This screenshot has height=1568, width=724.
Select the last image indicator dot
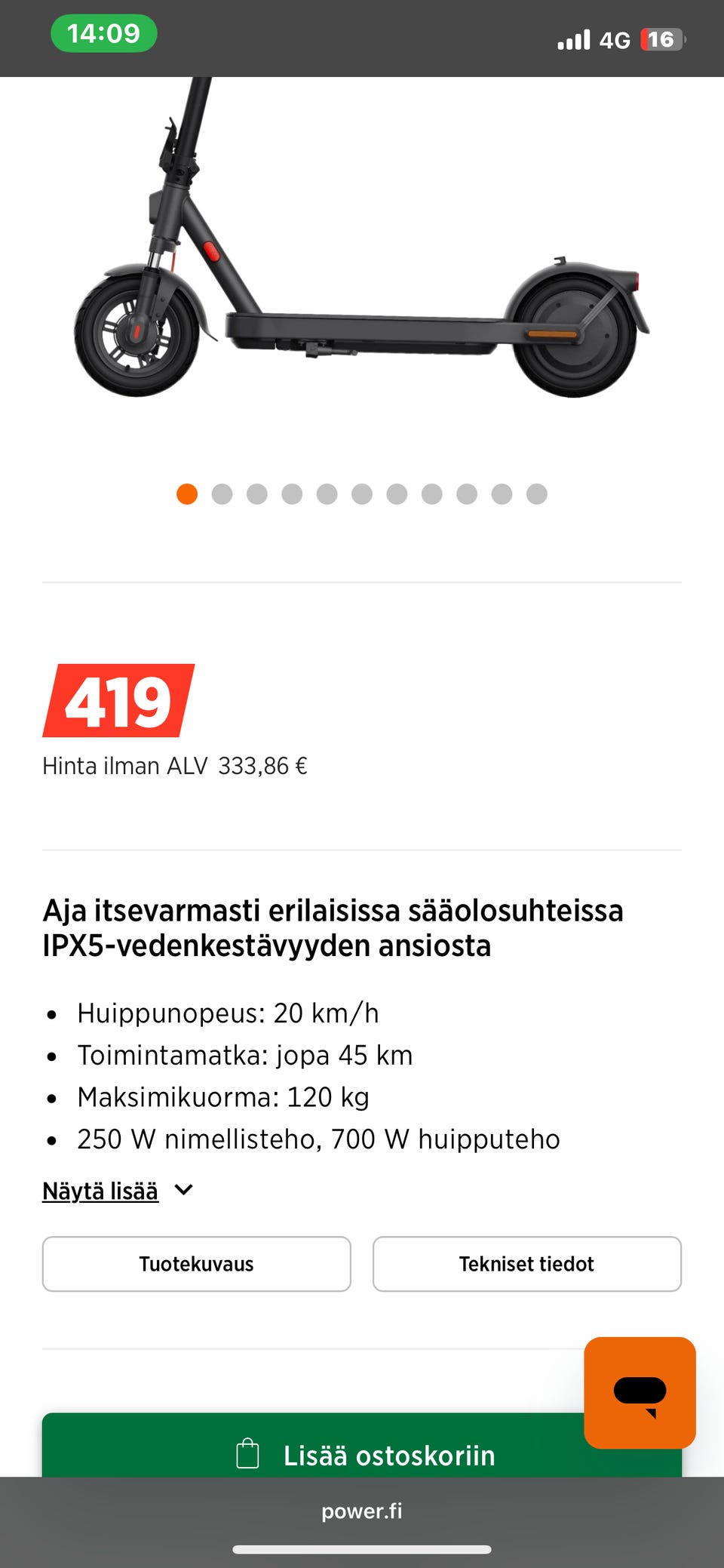[537, 494]
